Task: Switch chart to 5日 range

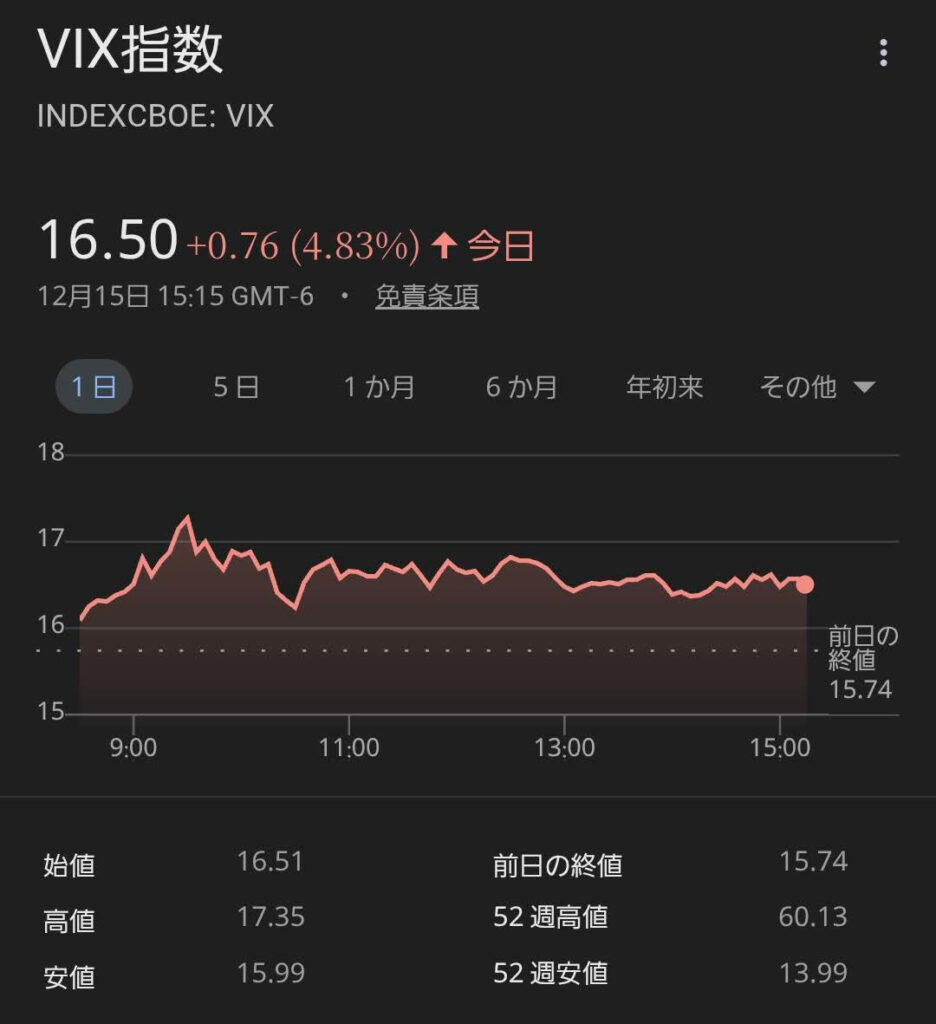Action: pos(236,387)
